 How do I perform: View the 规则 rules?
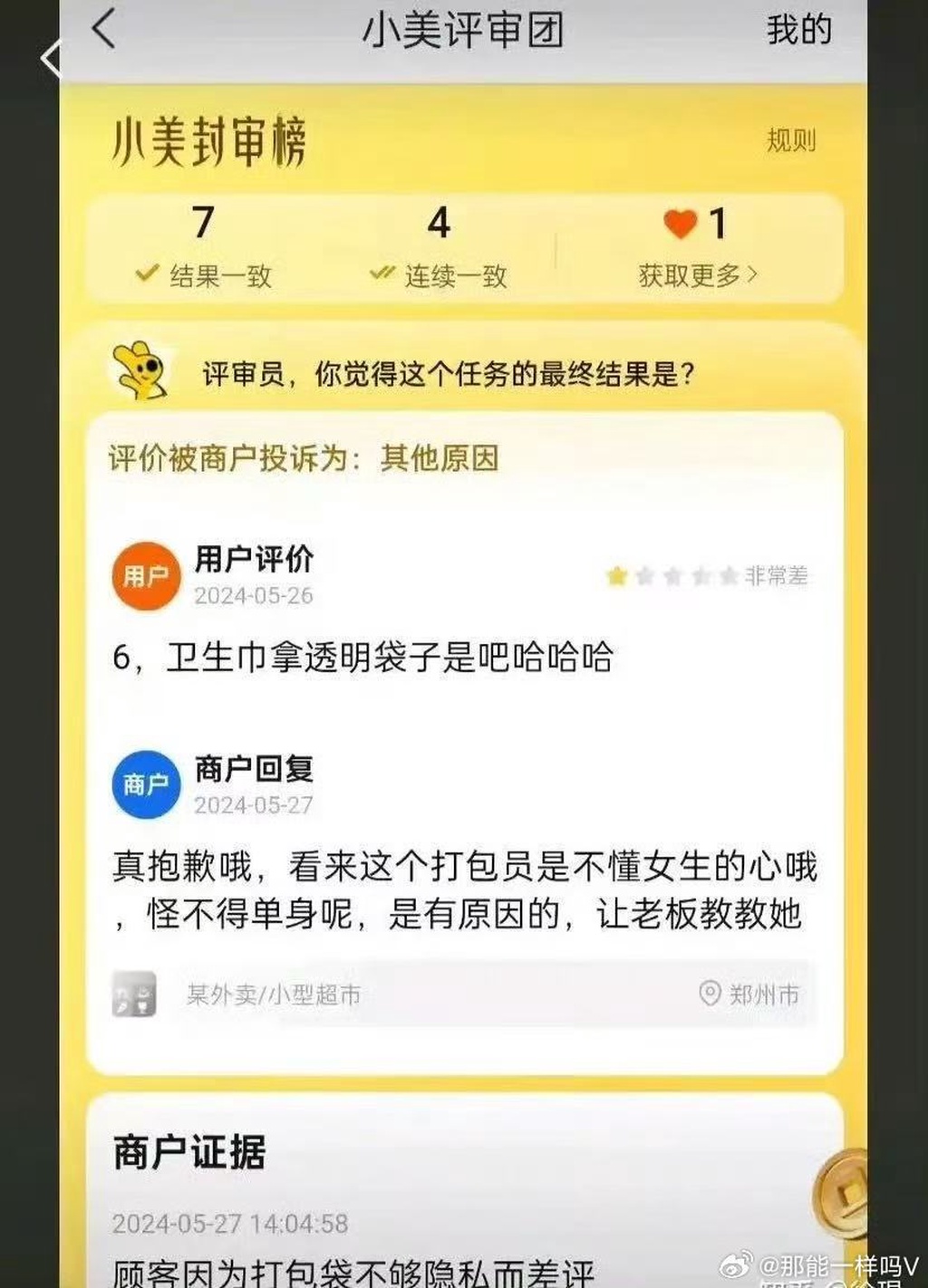790,140
